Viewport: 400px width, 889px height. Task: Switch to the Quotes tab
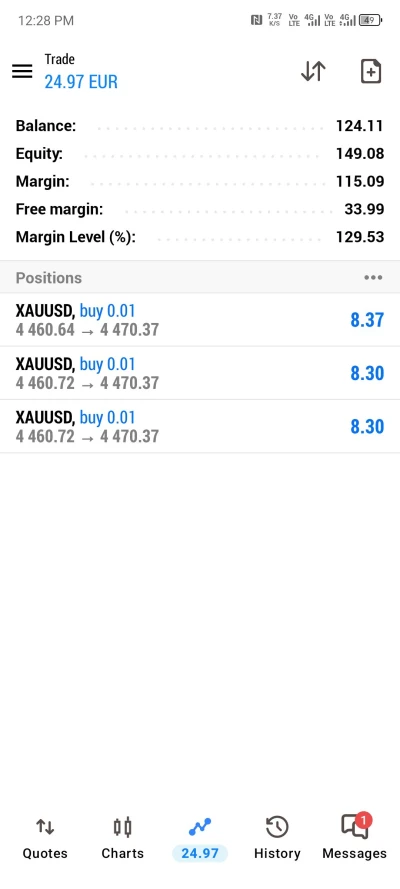[x=45, y=839]
